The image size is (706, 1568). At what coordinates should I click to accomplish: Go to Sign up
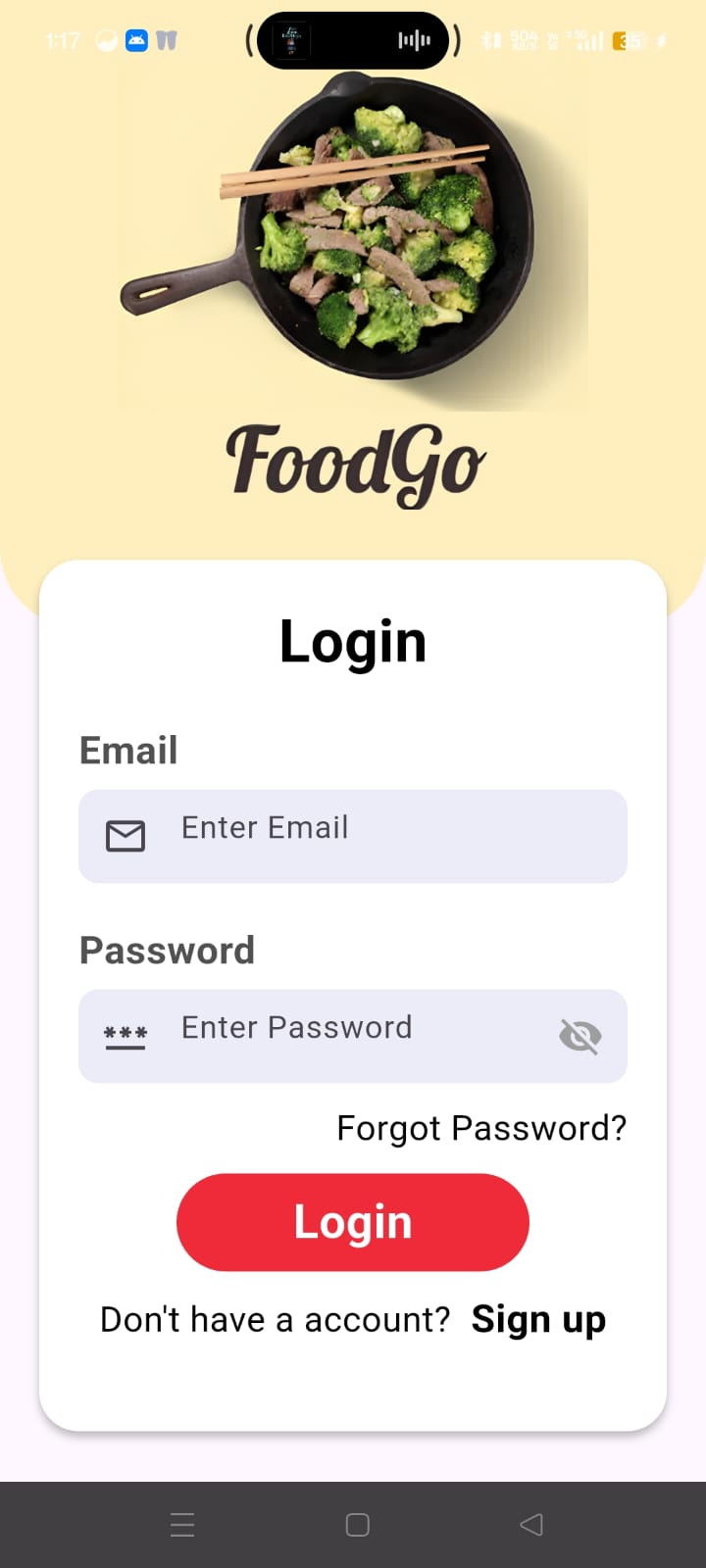coord(538,1319)
